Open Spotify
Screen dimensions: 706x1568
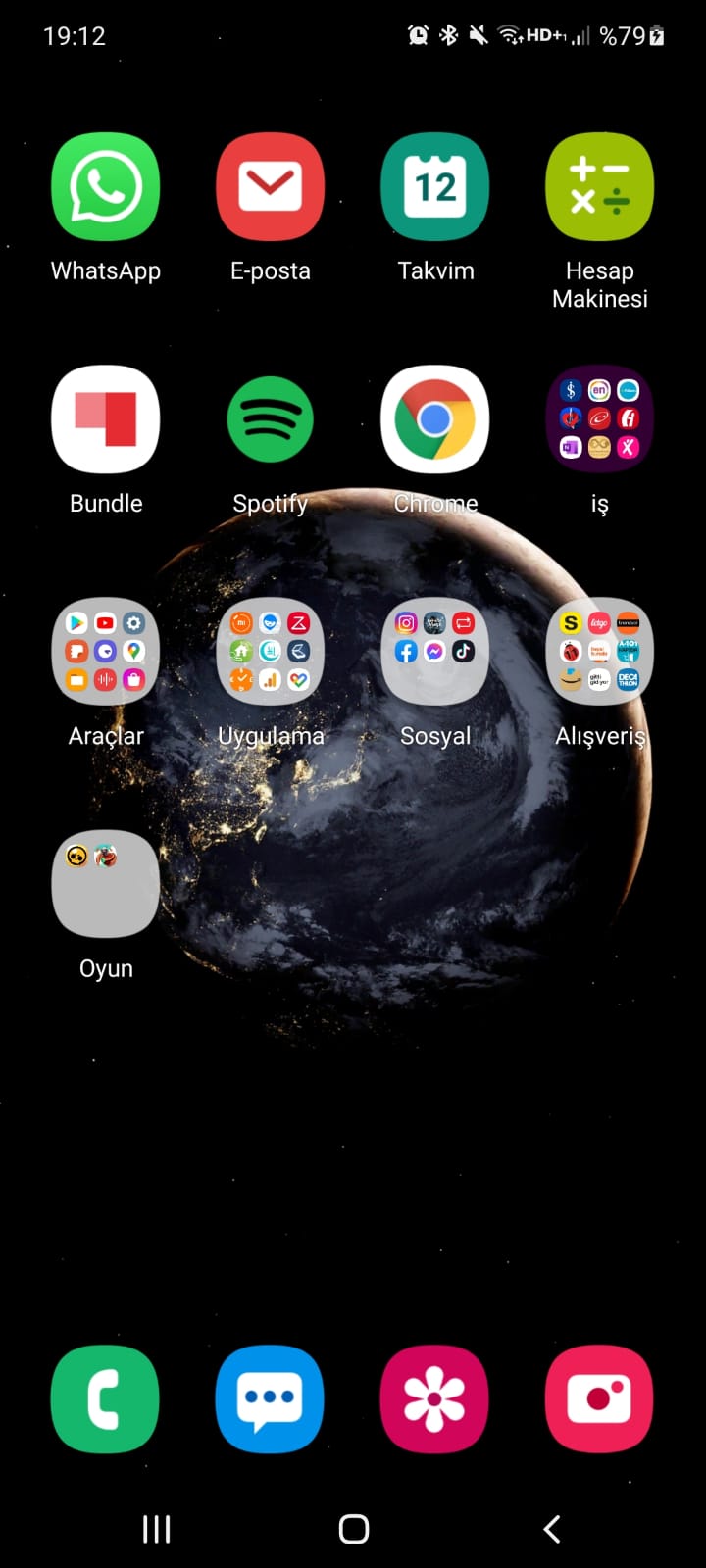(271, 419)
